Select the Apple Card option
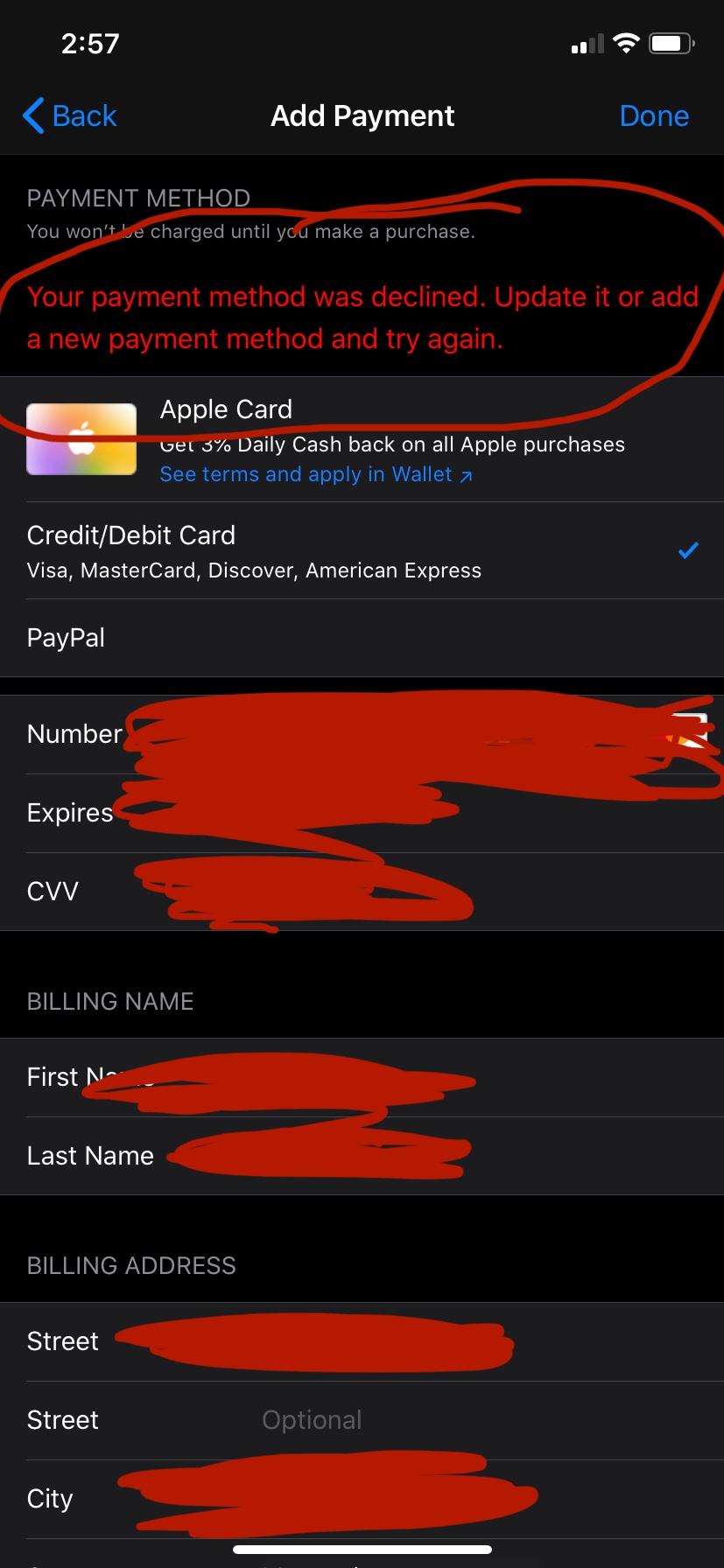724x1568 pixels. [x=362, y=440]
